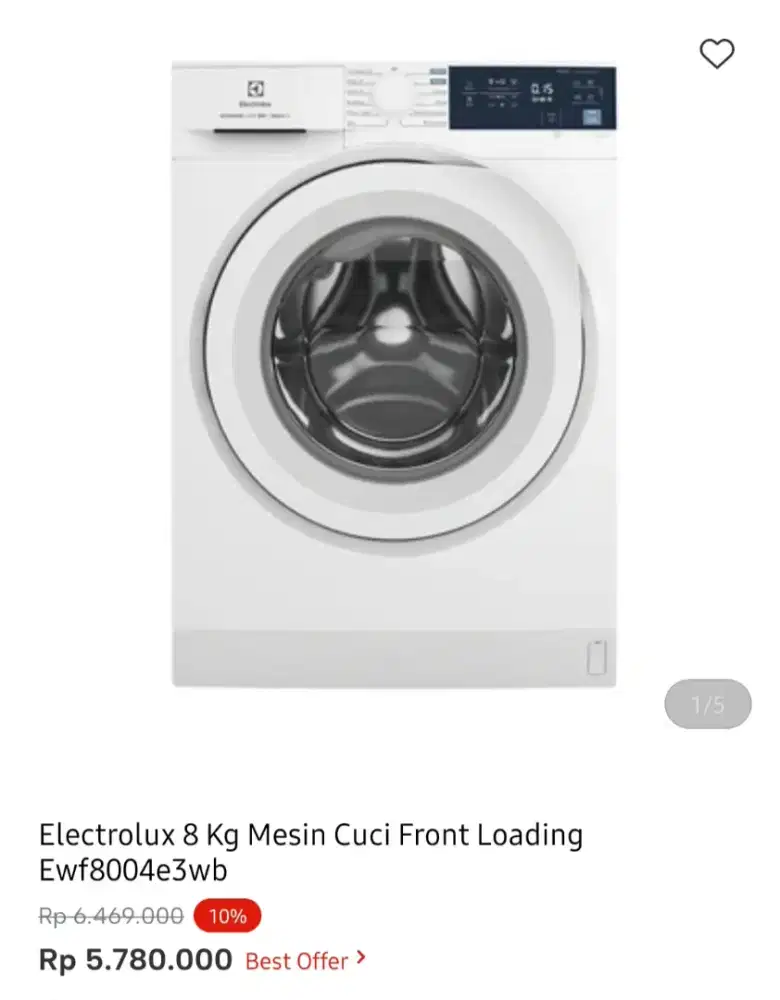
Task: Click the discount percentage indicator
Action: click(228, 916)
